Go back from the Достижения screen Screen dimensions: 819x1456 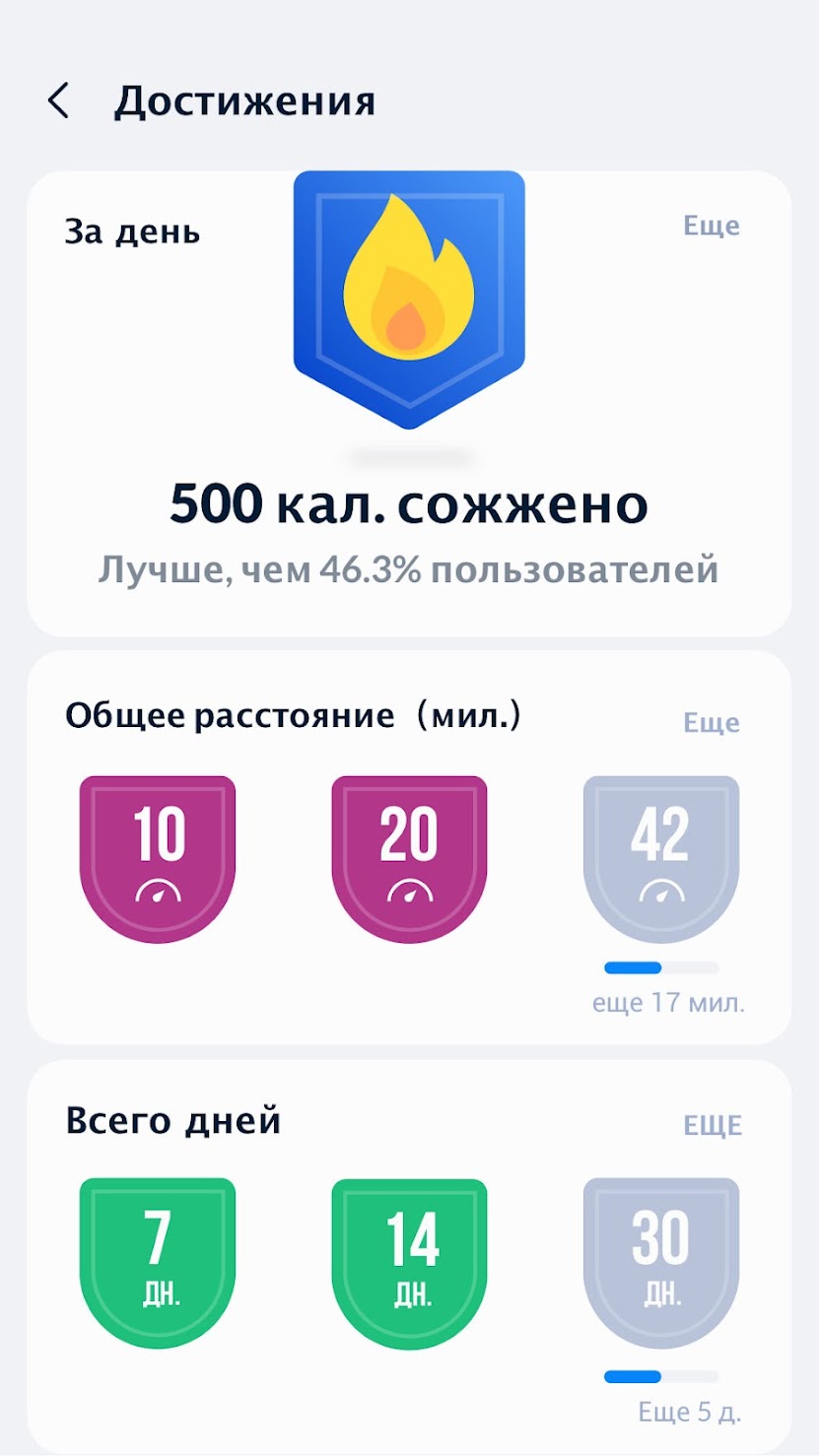pos(59,101)
